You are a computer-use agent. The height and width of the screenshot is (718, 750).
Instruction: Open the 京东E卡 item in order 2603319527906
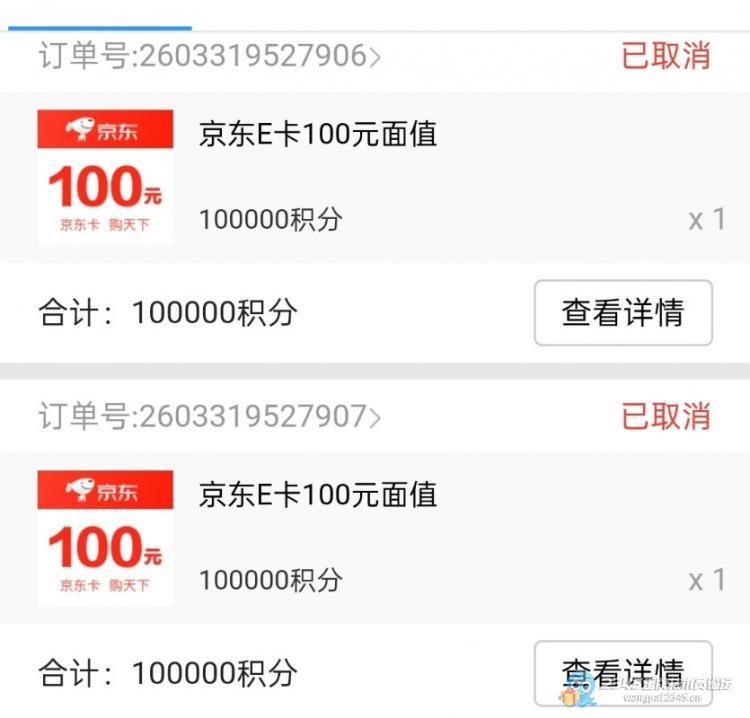[x=318, y=134]
